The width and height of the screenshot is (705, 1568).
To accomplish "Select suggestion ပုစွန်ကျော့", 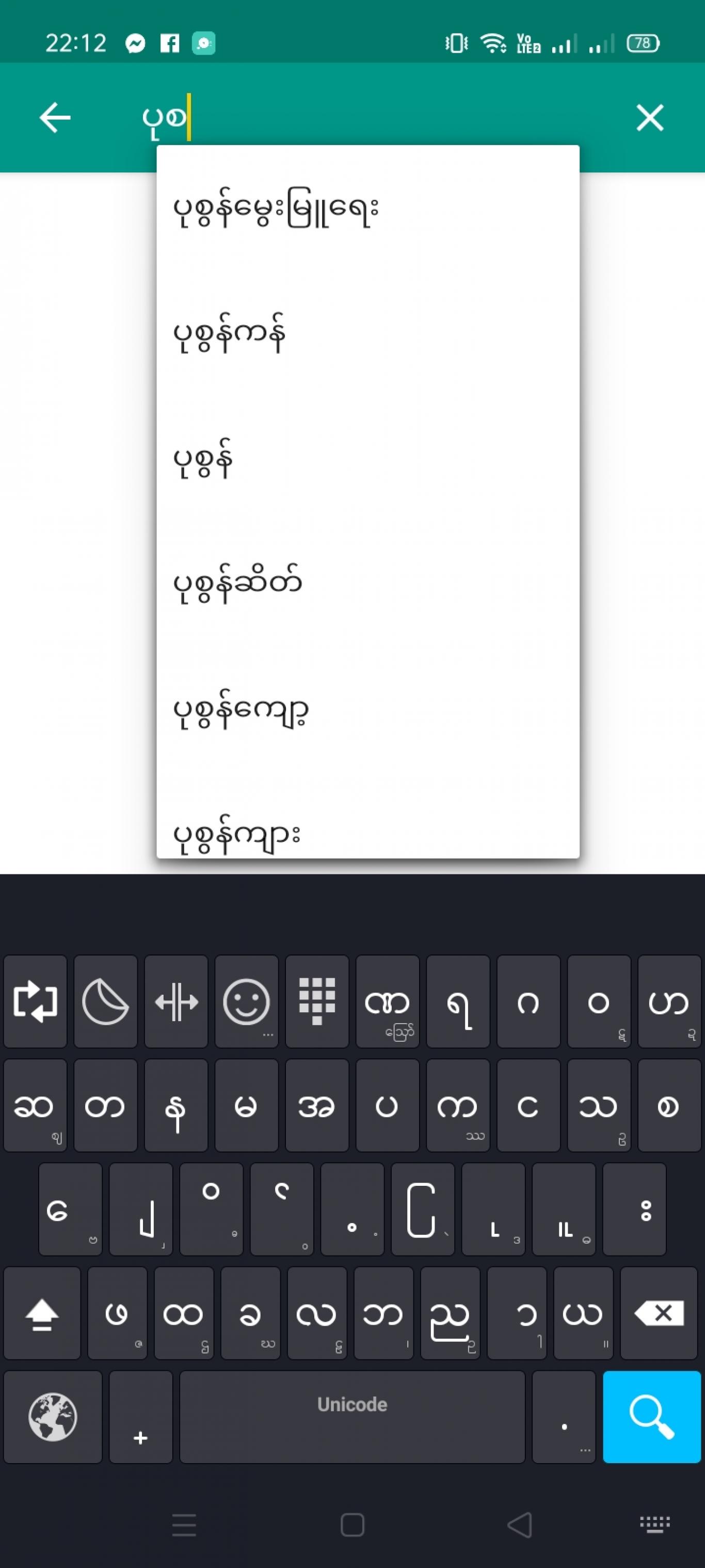I will (367, 708).
